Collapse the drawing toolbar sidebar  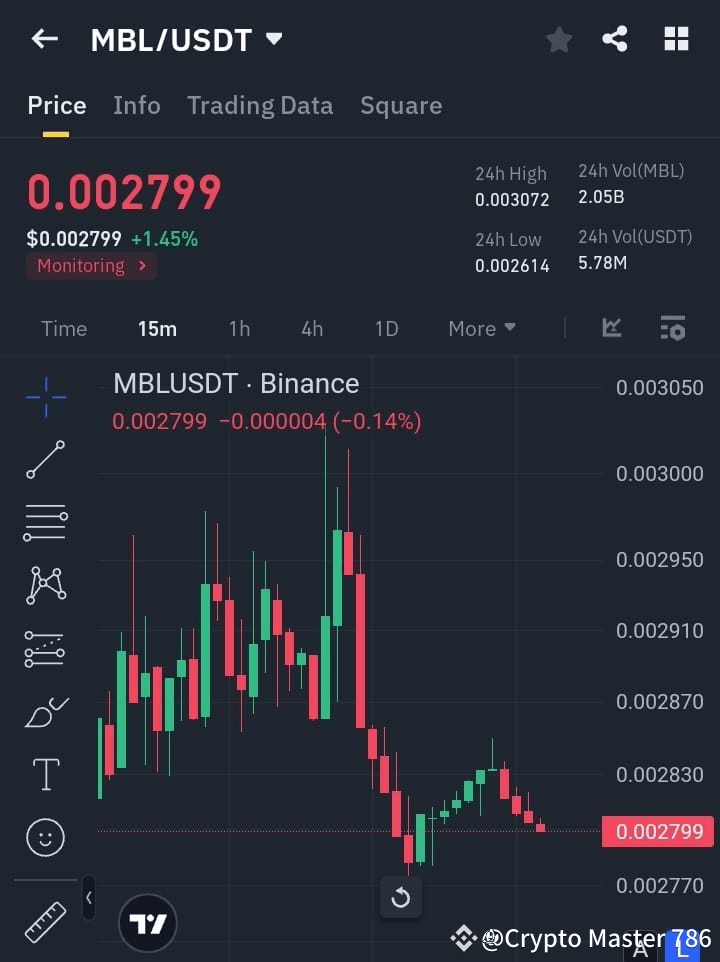[x=88, y=898]
